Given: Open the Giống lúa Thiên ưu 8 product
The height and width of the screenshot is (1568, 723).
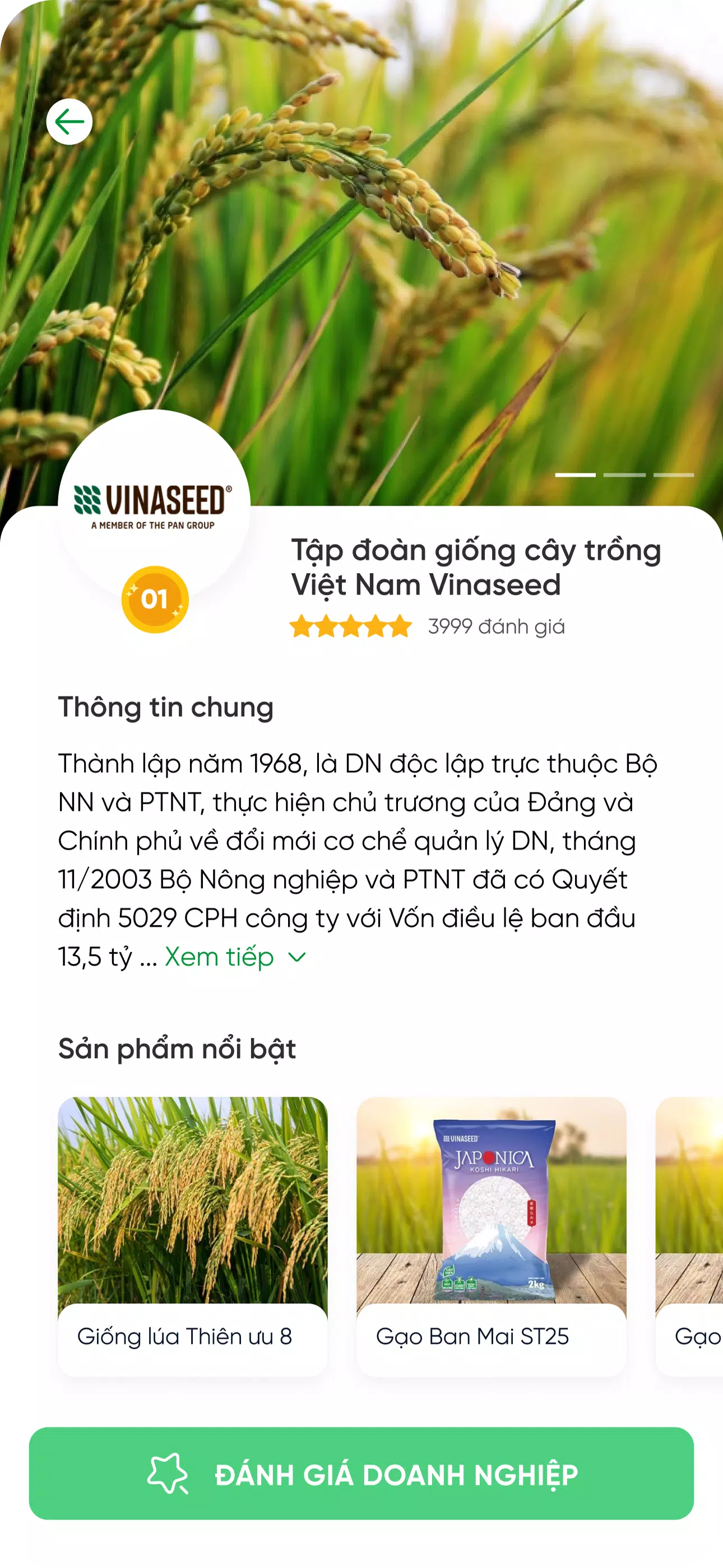Looking at the screenshot, I should click(x=192, y=1235).
